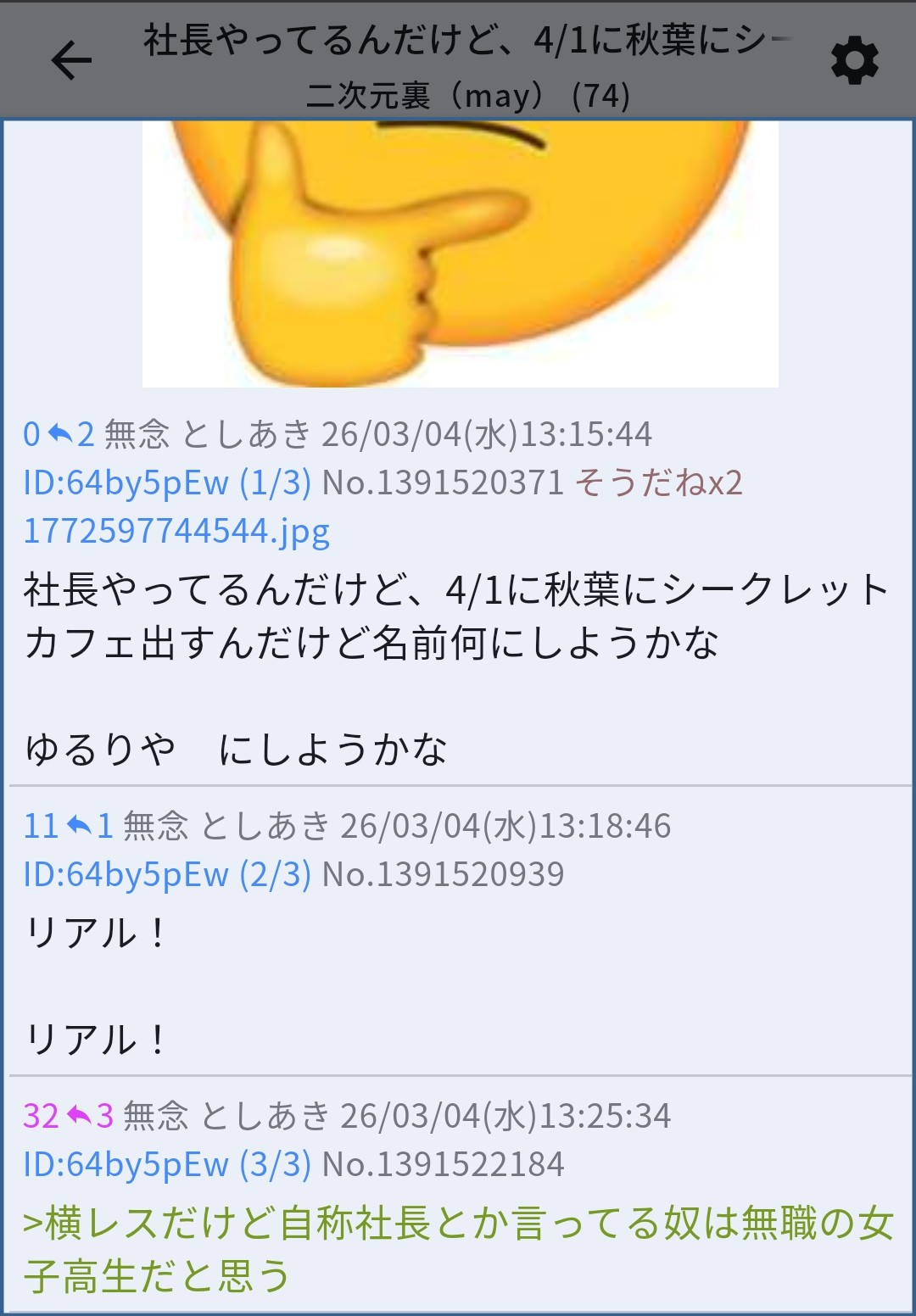Open the thinking emoji image
916x1316 pixels.
460,254
